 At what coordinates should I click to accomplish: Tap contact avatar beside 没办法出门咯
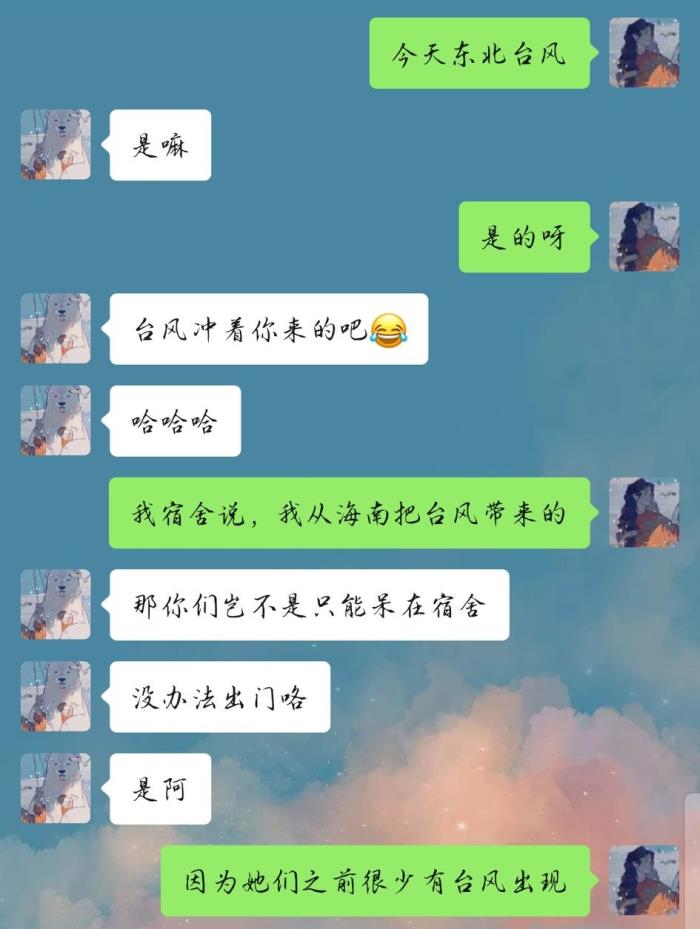point(56,697)
